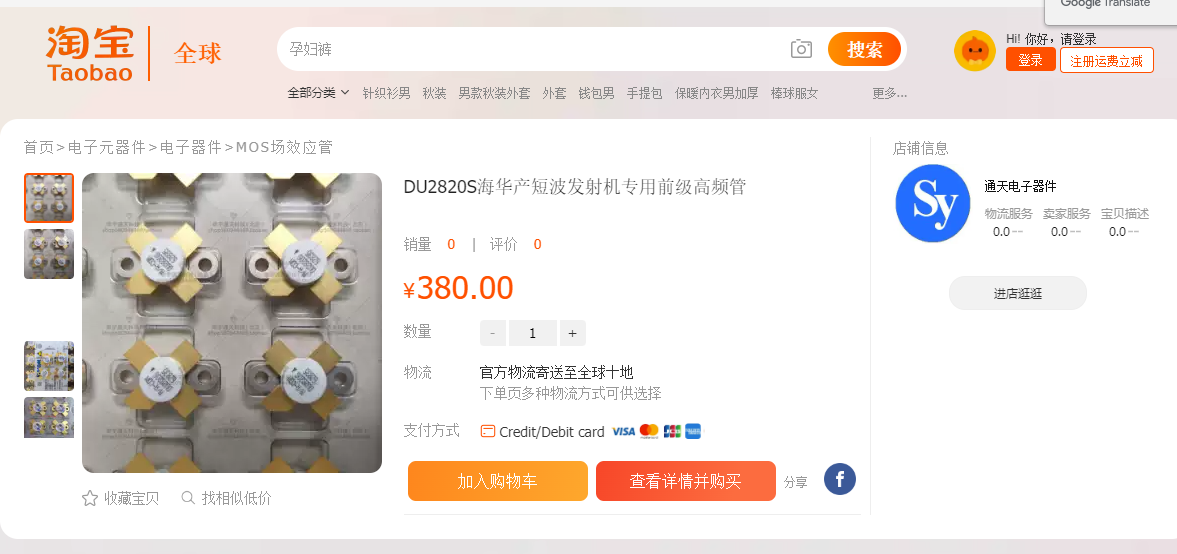Open the 钱包男 suggested search link

[x=596, y=93]
